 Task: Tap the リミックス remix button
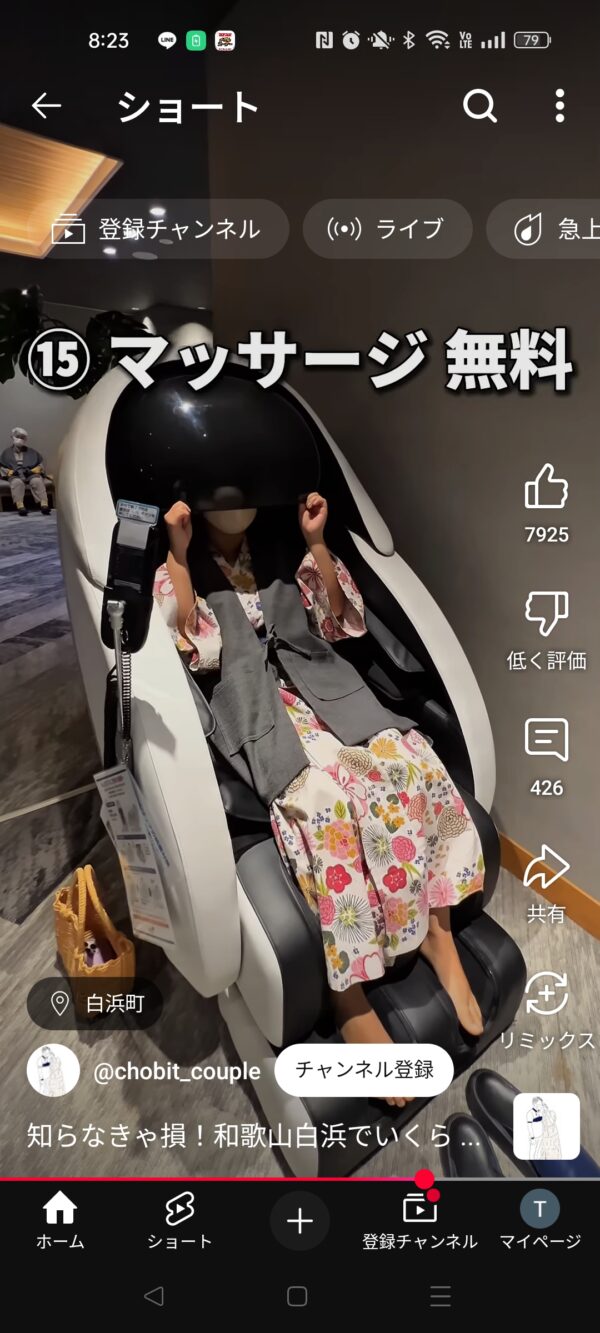pos(546,994)
